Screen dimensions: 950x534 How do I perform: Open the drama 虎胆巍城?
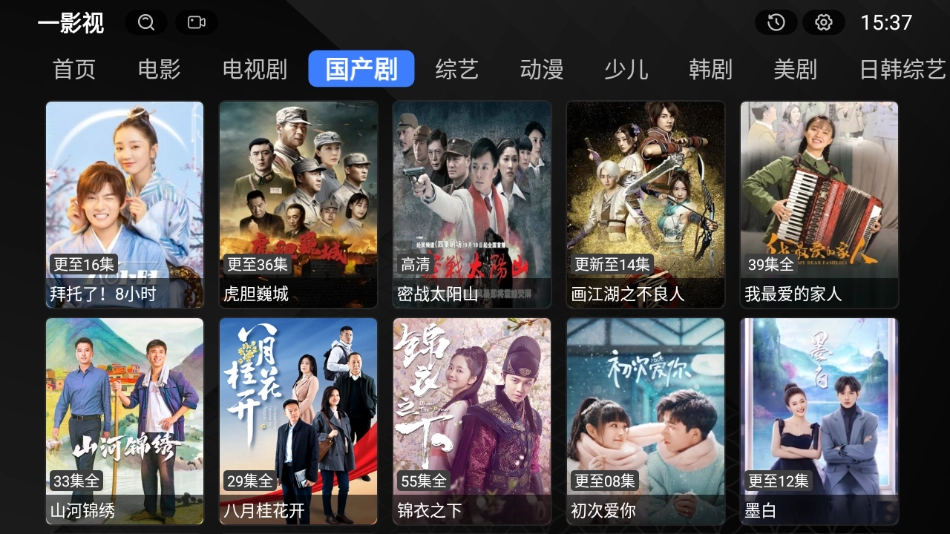click(298, 204)
